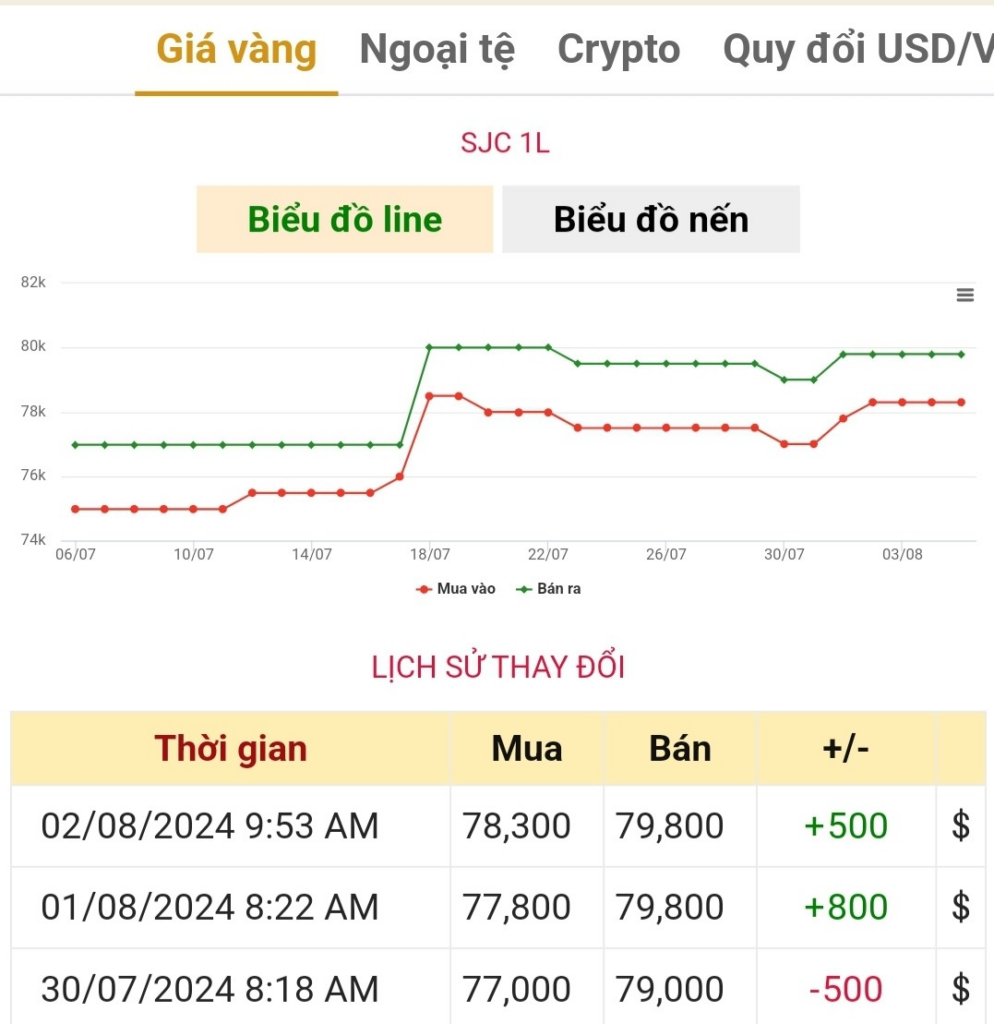Open the Ngoại tệ tab
Image resolution: width=994 pixels, height=1024 pixels.
point(437,50)
